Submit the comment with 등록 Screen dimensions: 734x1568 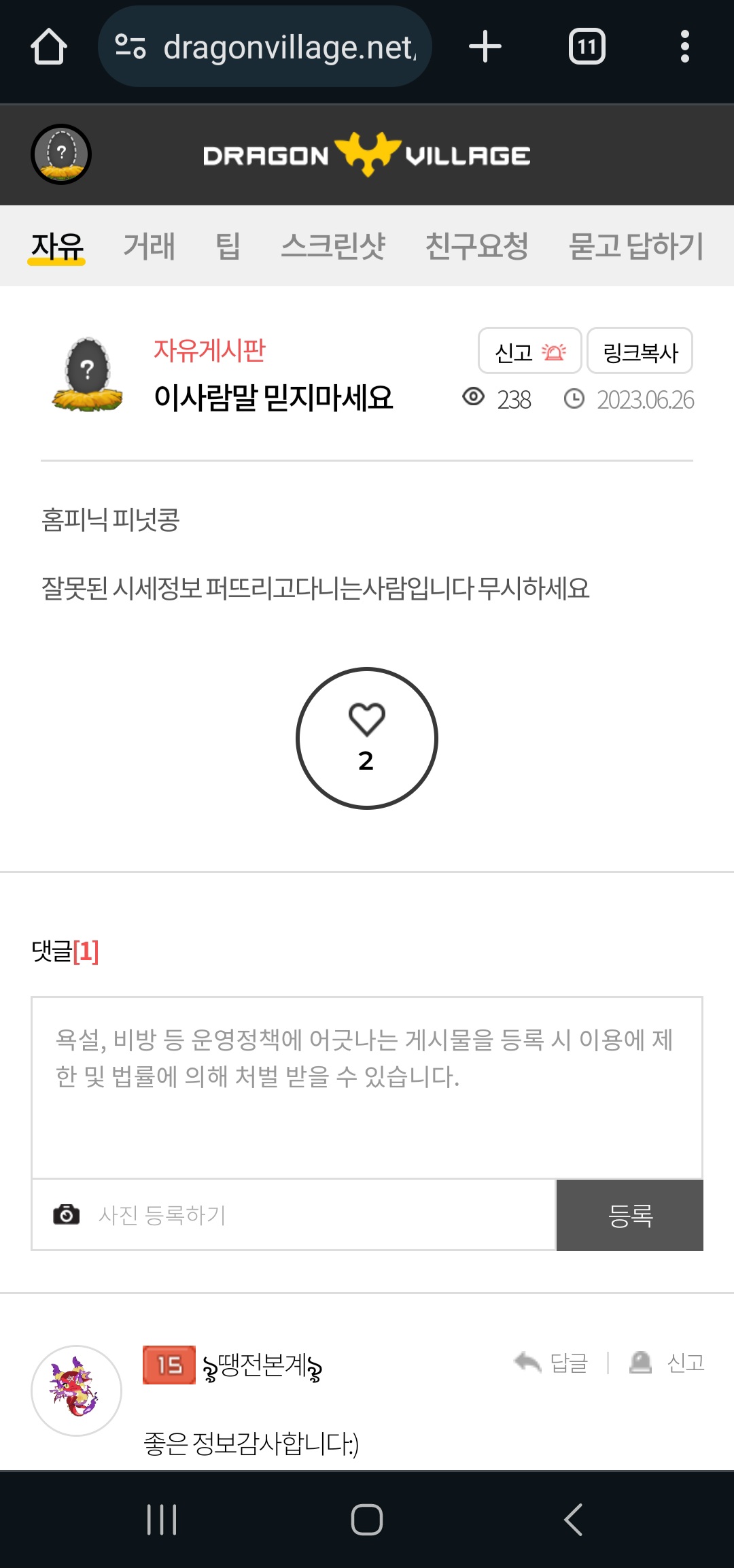click(629, 1215)
